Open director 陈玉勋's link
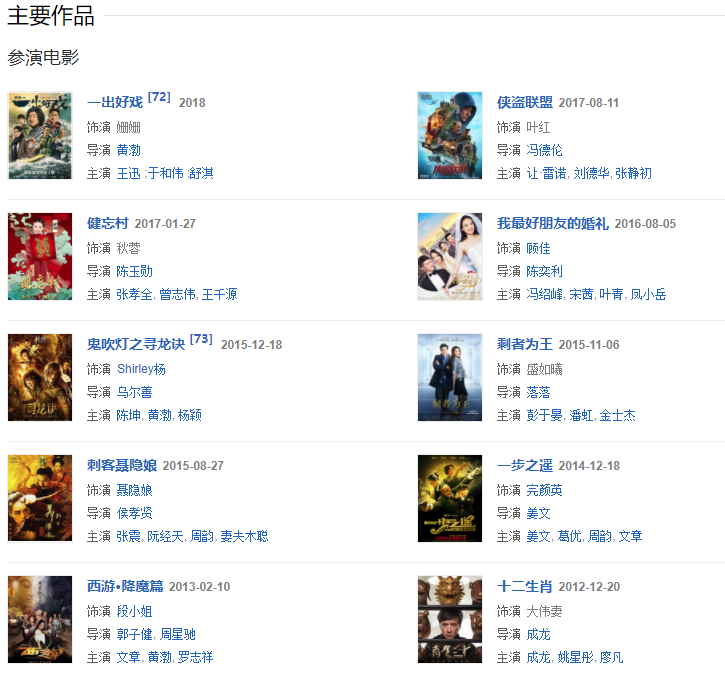Viewport: 725px width, 678px height. (135, 271)
